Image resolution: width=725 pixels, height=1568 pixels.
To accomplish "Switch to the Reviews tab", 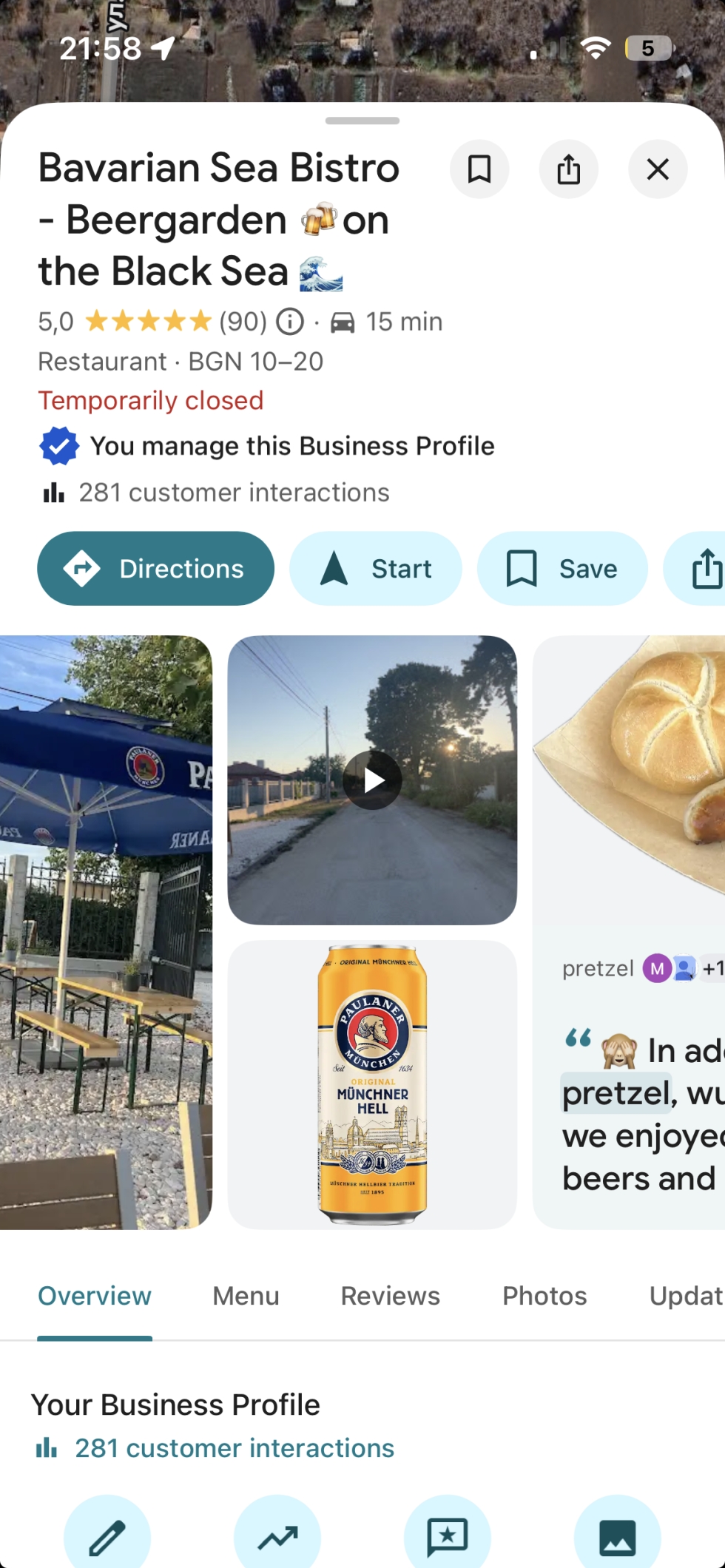I will [390, 1296].
